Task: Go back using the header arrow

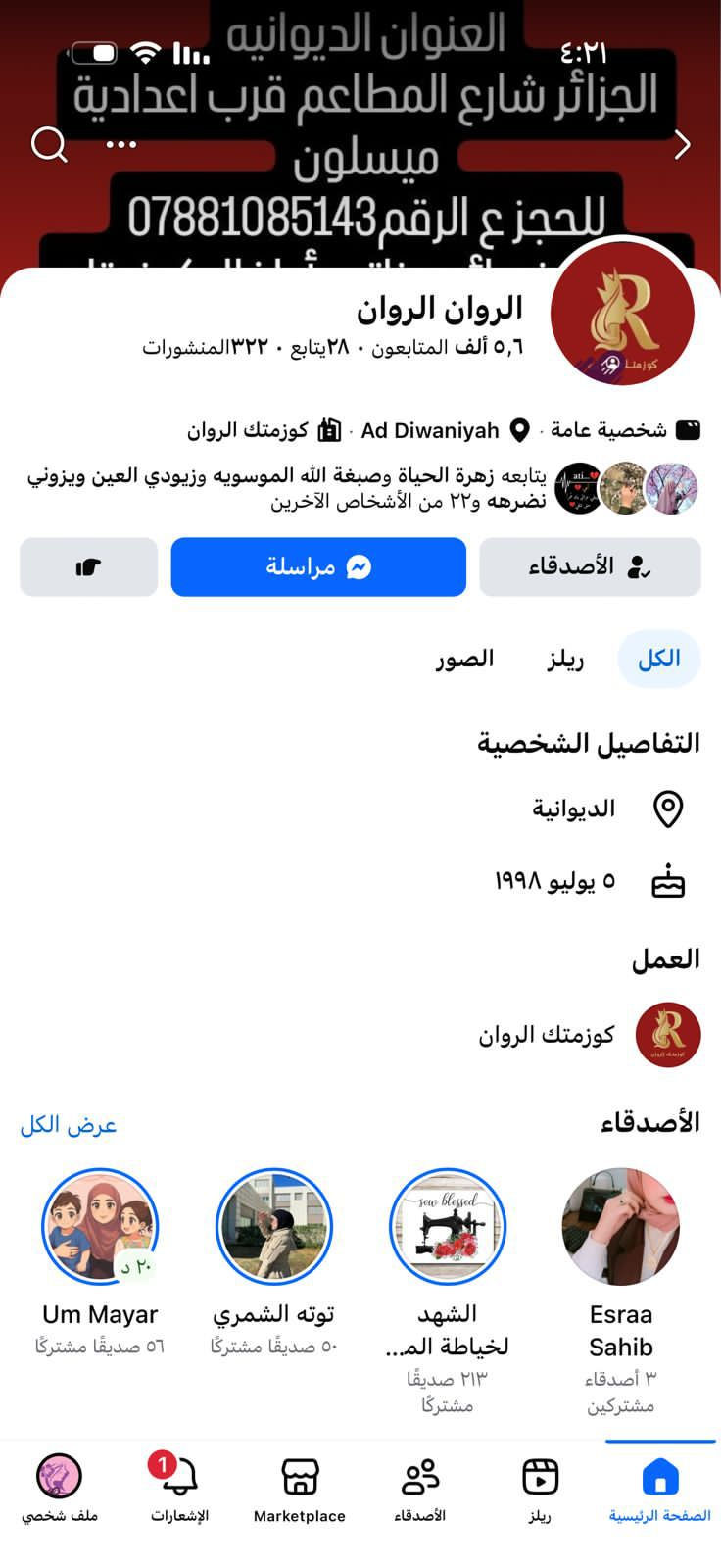Action: click(682, 145)
